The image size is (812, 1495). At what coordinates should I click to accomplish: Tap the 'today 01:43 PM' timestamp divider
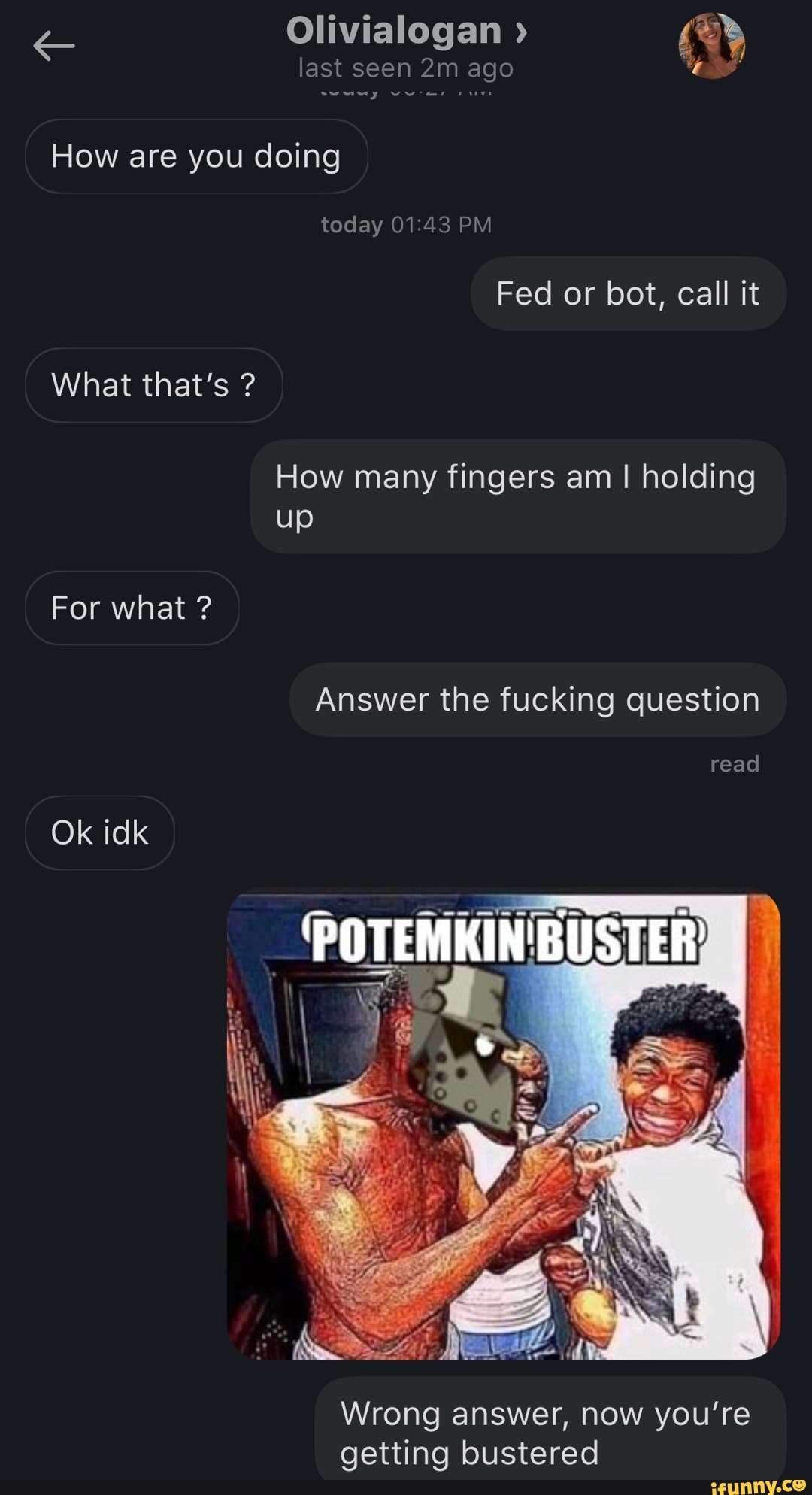point(404,225)
